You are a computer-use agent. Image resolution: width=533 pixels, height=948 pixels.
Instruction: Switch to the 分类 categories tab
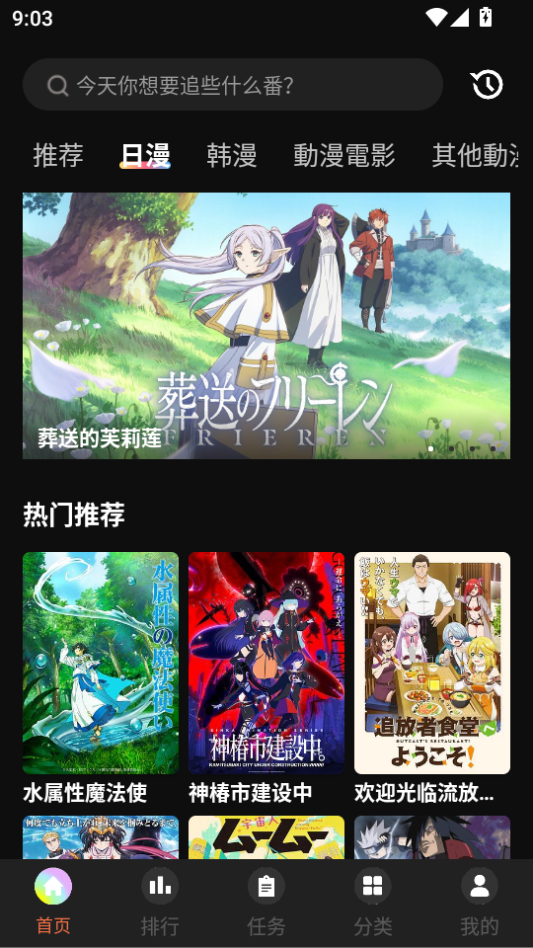click(373, 903)
